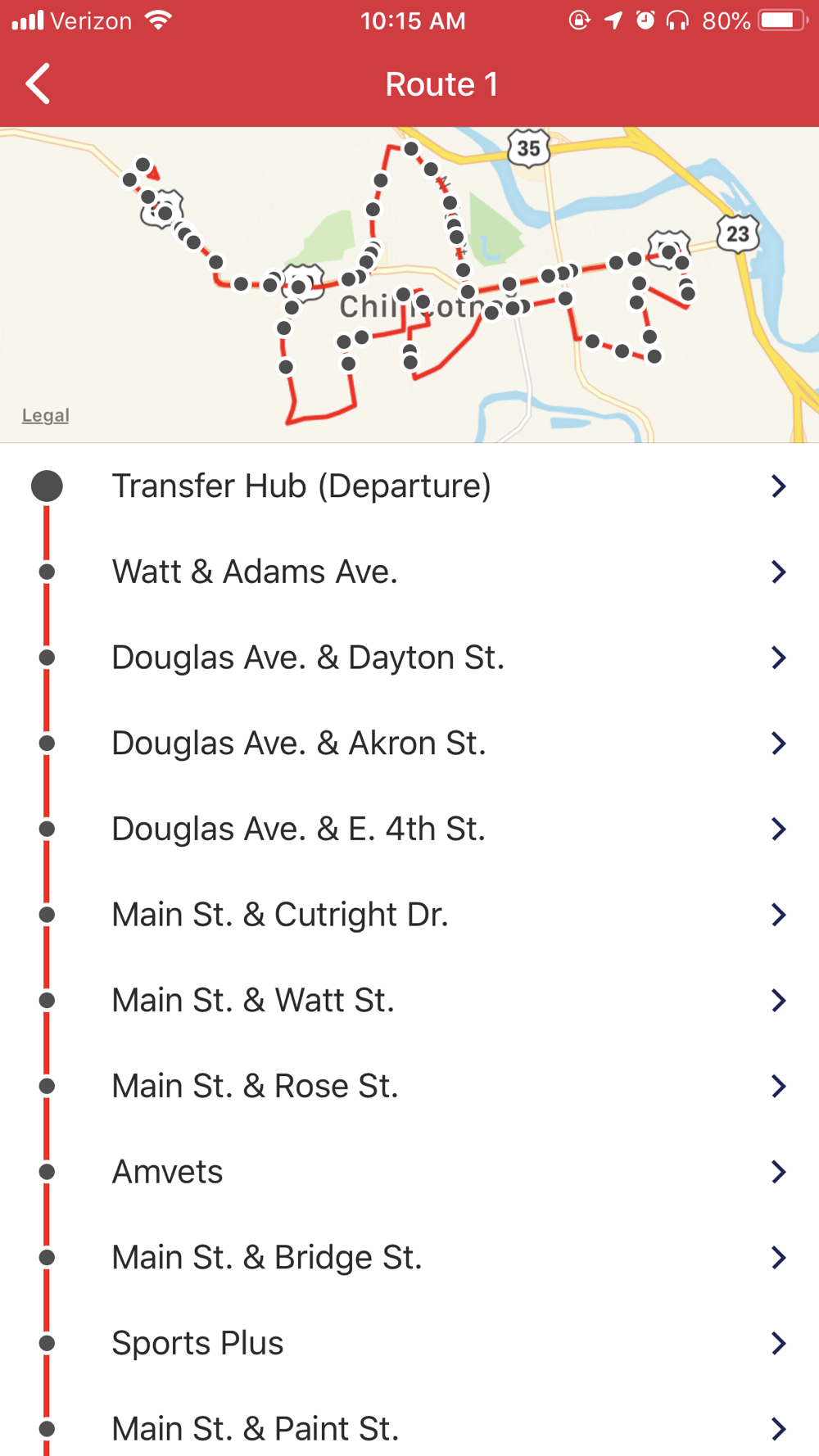
Task: Open Douglas Ave. & E. 4th St.
Action: coord(409,829)
